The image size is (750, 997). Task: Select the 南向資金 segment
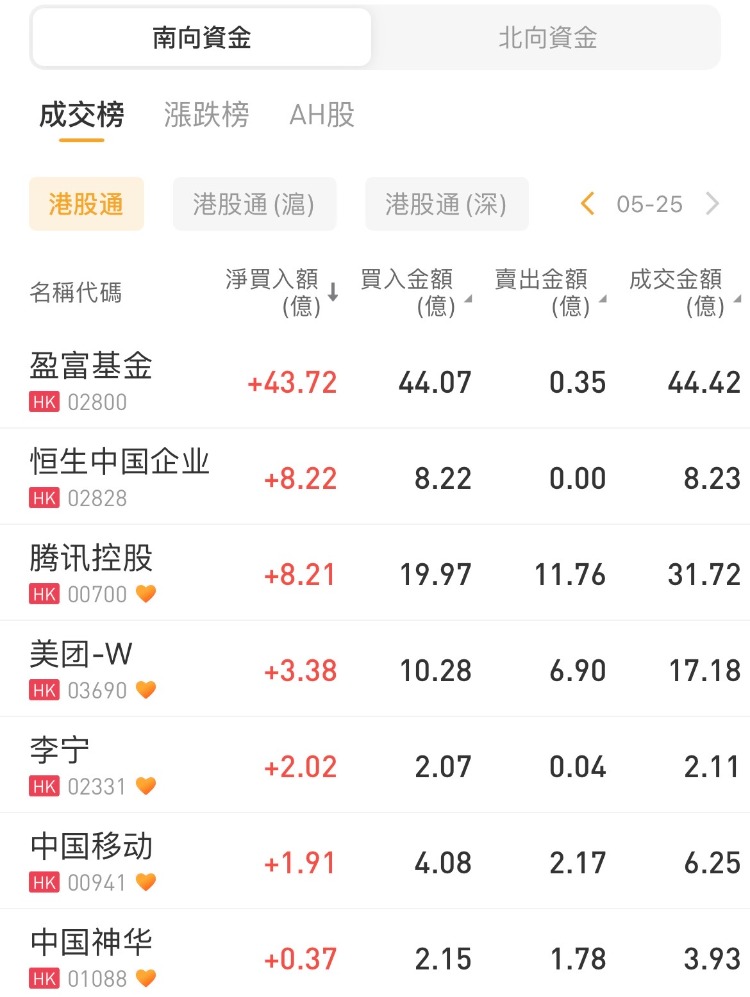202,38
